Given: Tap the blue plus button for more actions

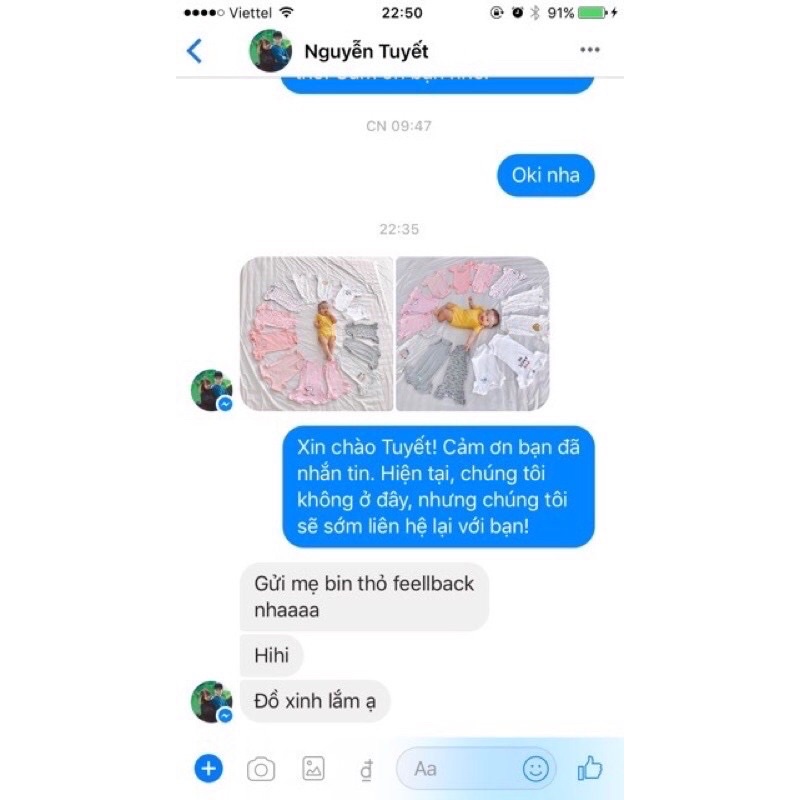Looking at the screenshot, I should pos(208,768).
